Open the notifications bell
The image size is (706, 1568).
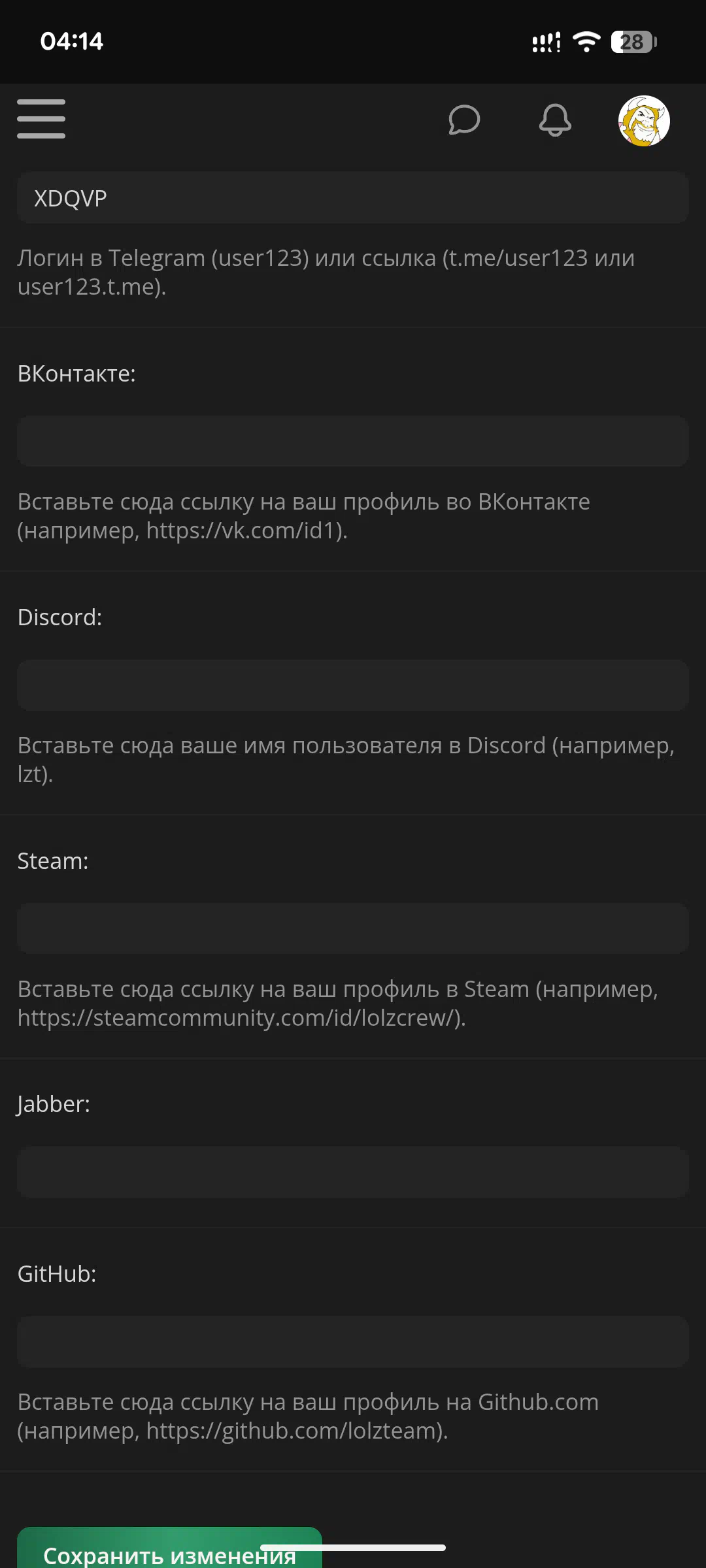tap(555, 120)
